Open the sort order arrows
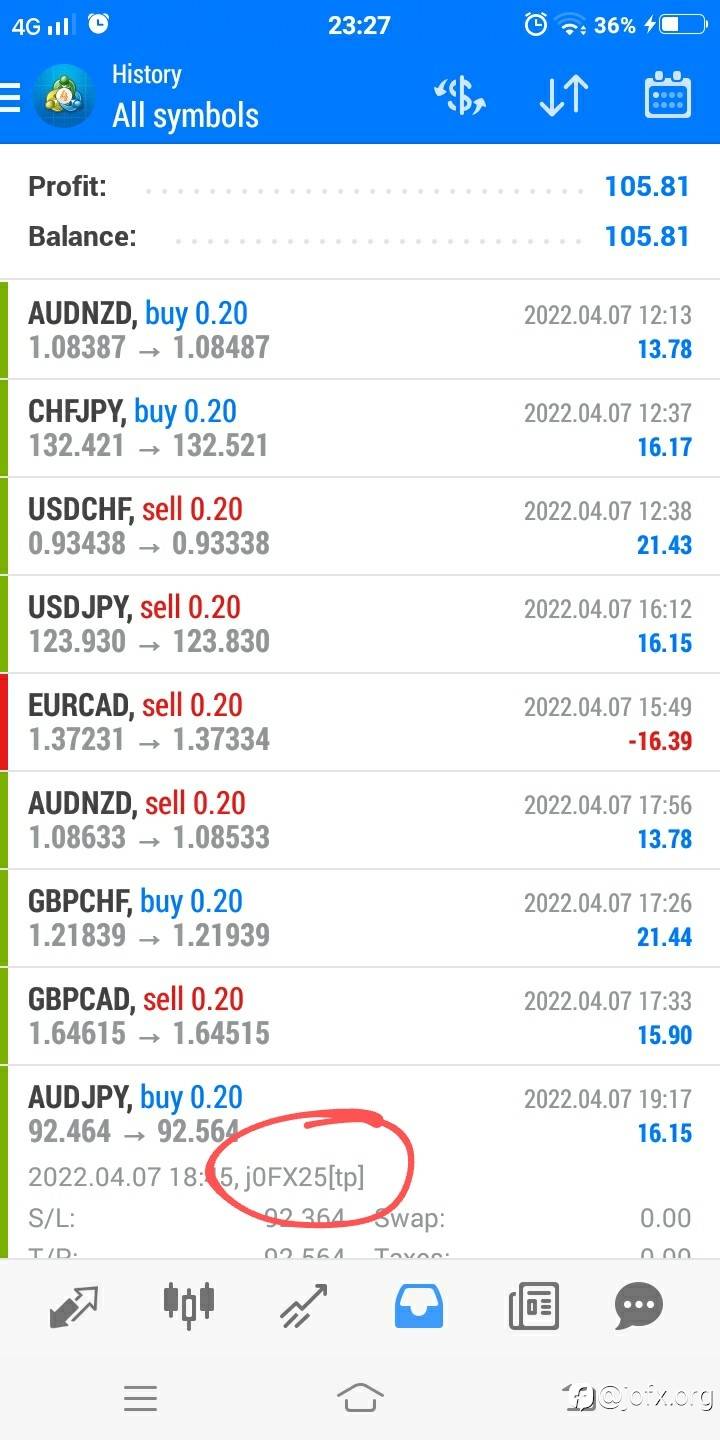The image size is (720, 1440). click(563, 97)
